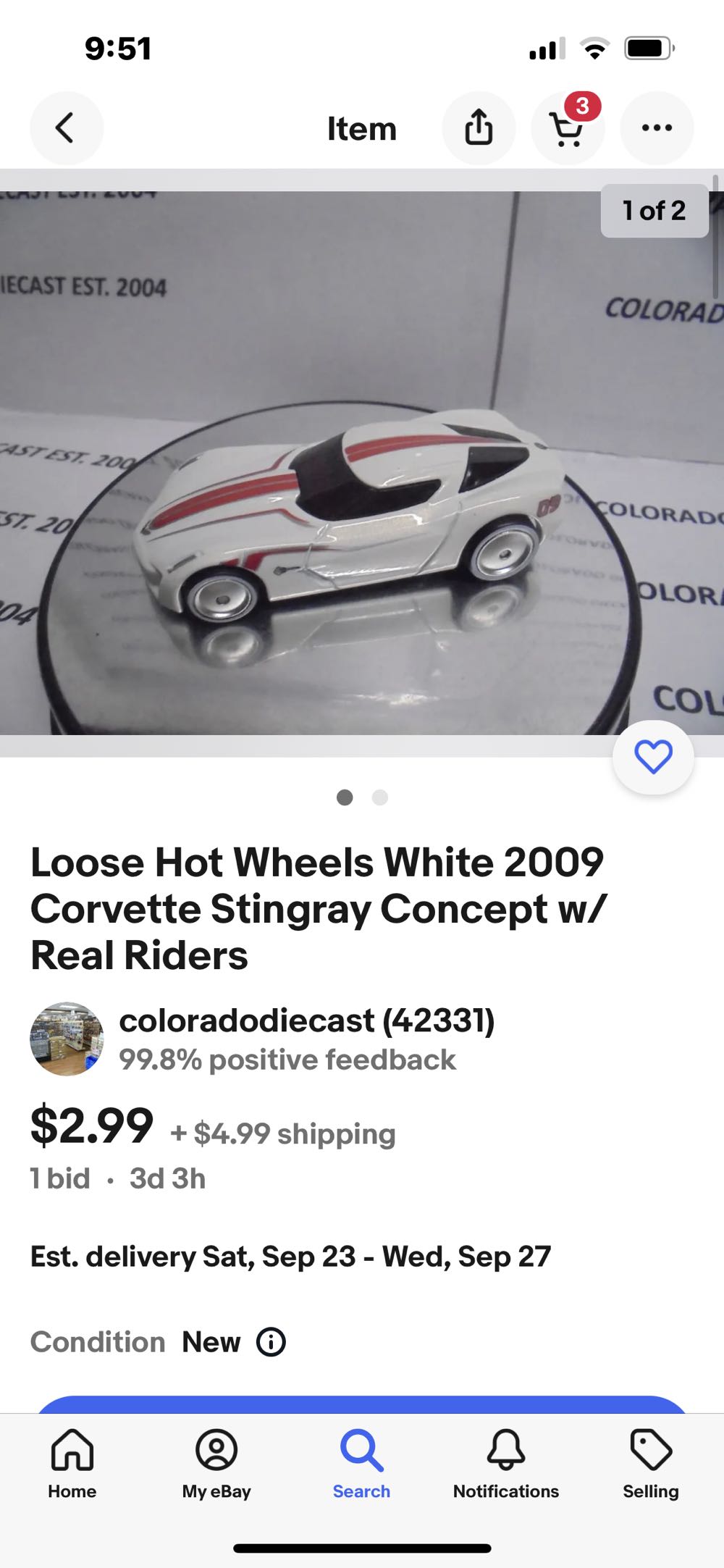Screen dimensions: 724x1568
Task: Show condition info details
Action: pyautogui.click(x=271, y=1342)
